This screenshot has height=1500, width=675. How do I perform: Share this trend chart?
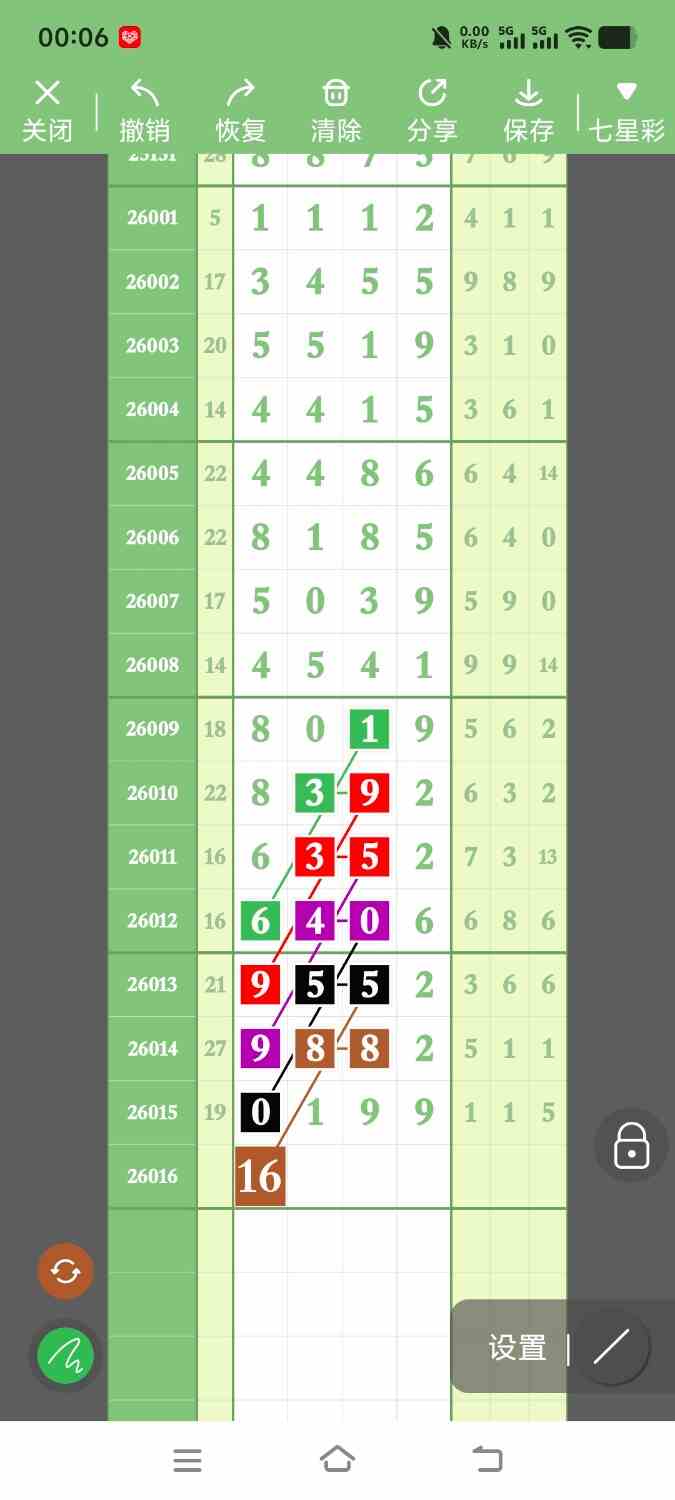pyautogui.click(x=432, y=110)
